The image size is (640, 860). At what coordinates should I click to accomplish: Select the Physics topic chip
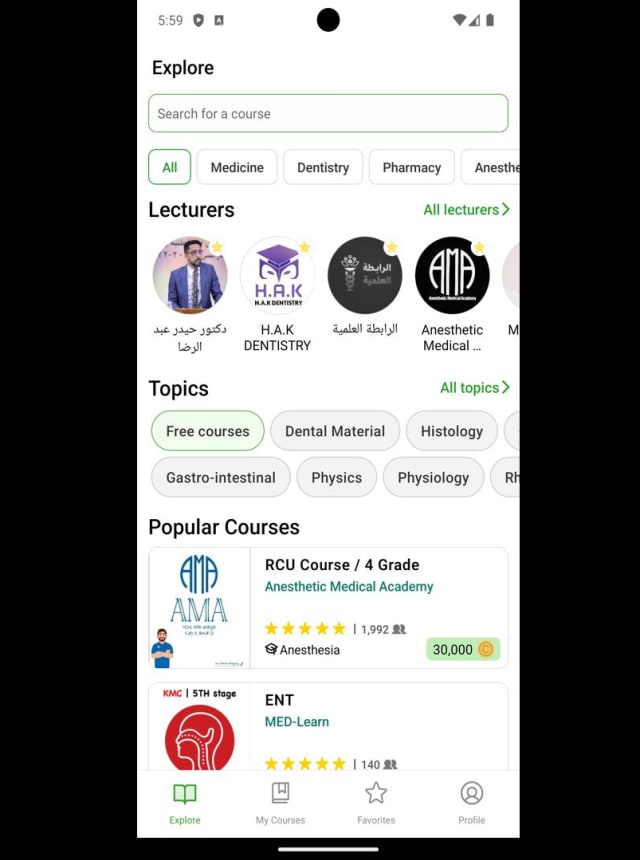coord(336,478)
